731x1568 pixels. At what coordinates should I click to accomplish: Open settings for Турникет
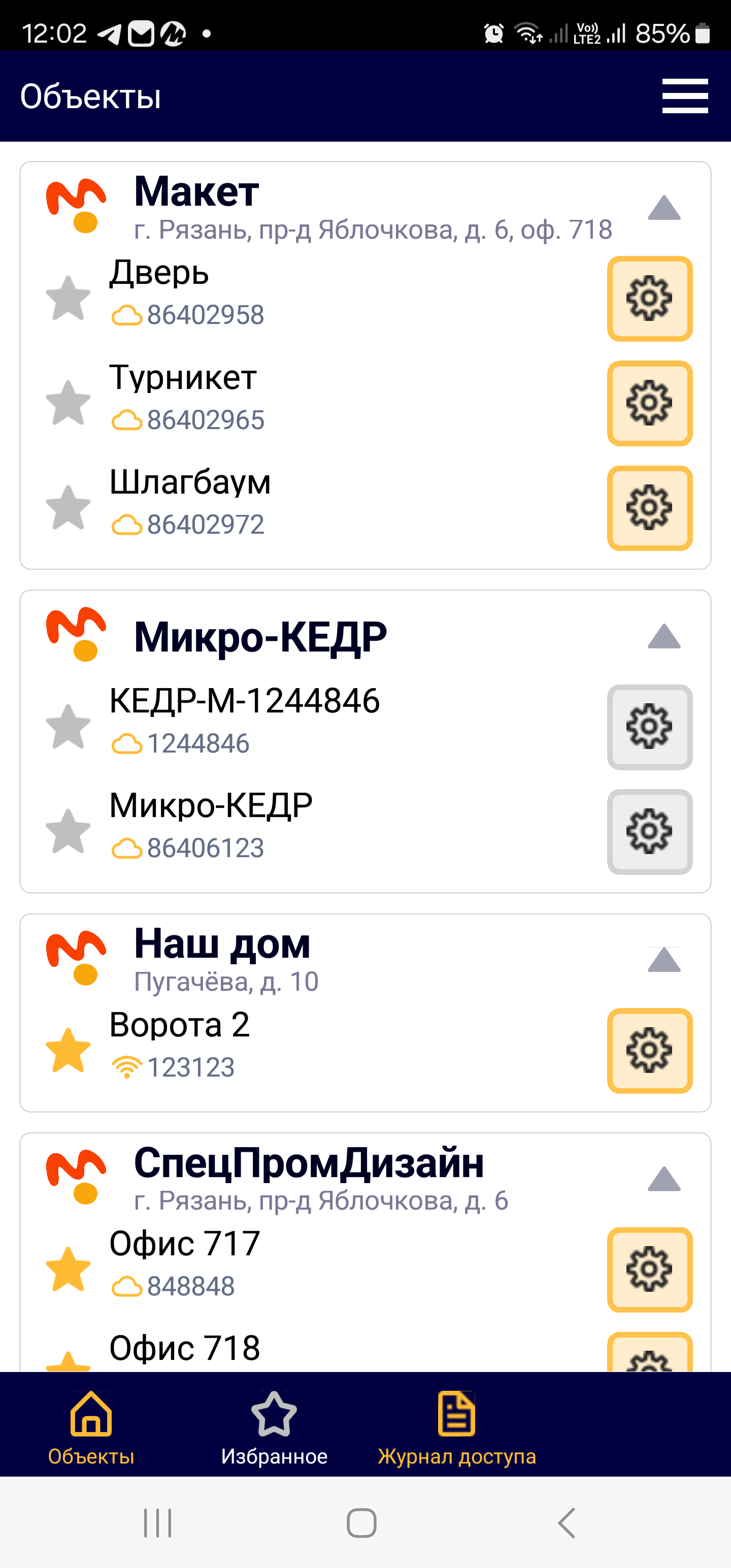tap(649, 403)
